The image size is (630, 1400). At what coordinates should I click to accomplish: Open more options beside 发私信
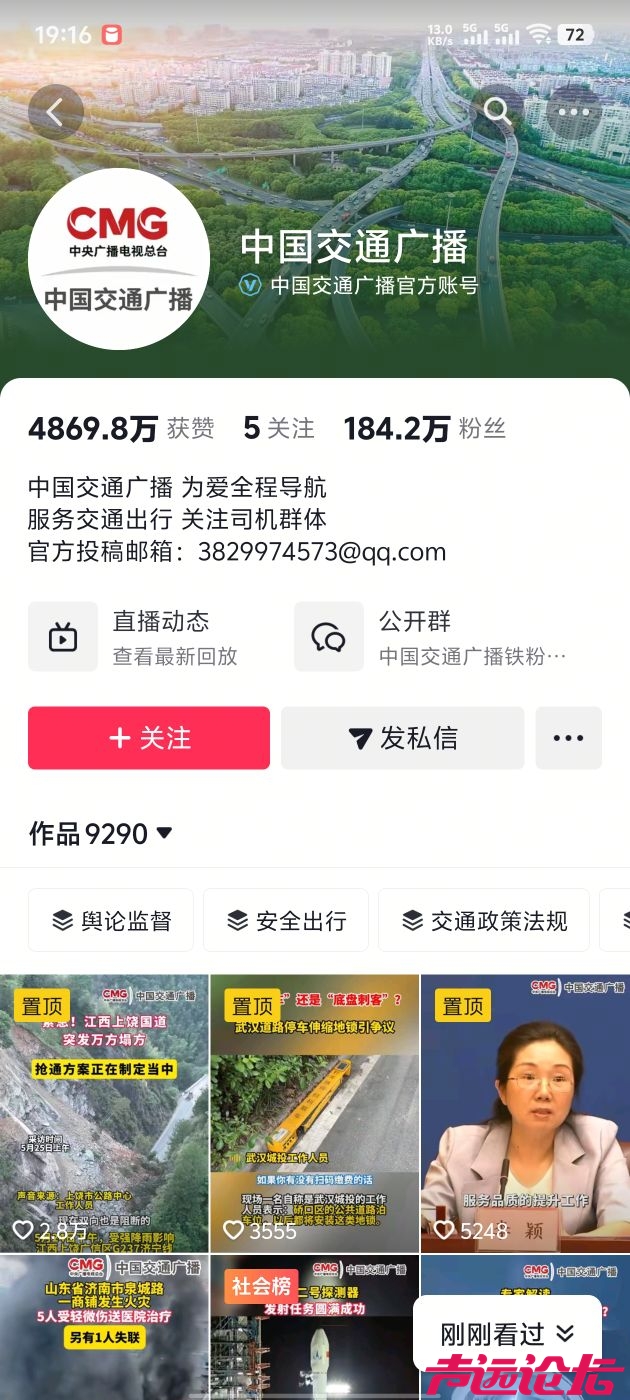568,738
